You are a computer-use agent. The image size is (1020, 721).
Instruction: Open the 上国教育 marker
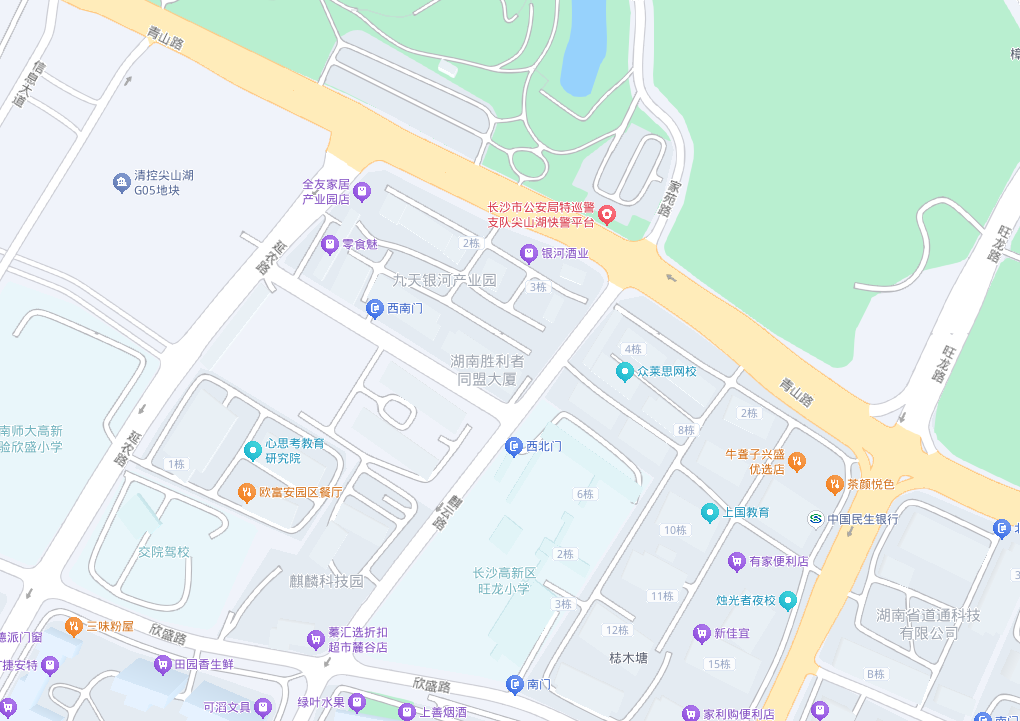coord(709,512)
